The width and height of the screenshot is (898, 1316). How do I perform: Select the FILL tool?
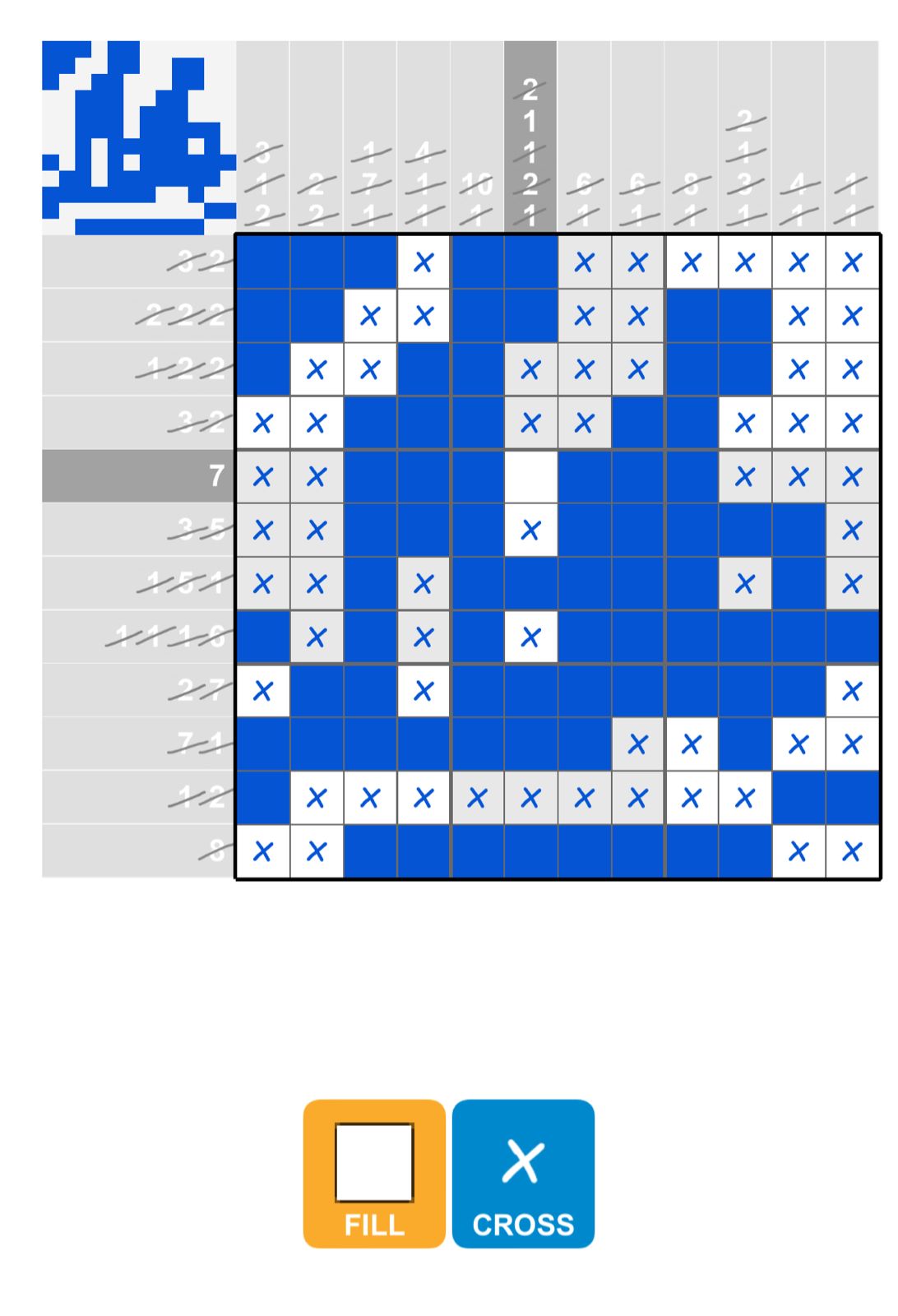(372, 1172)
